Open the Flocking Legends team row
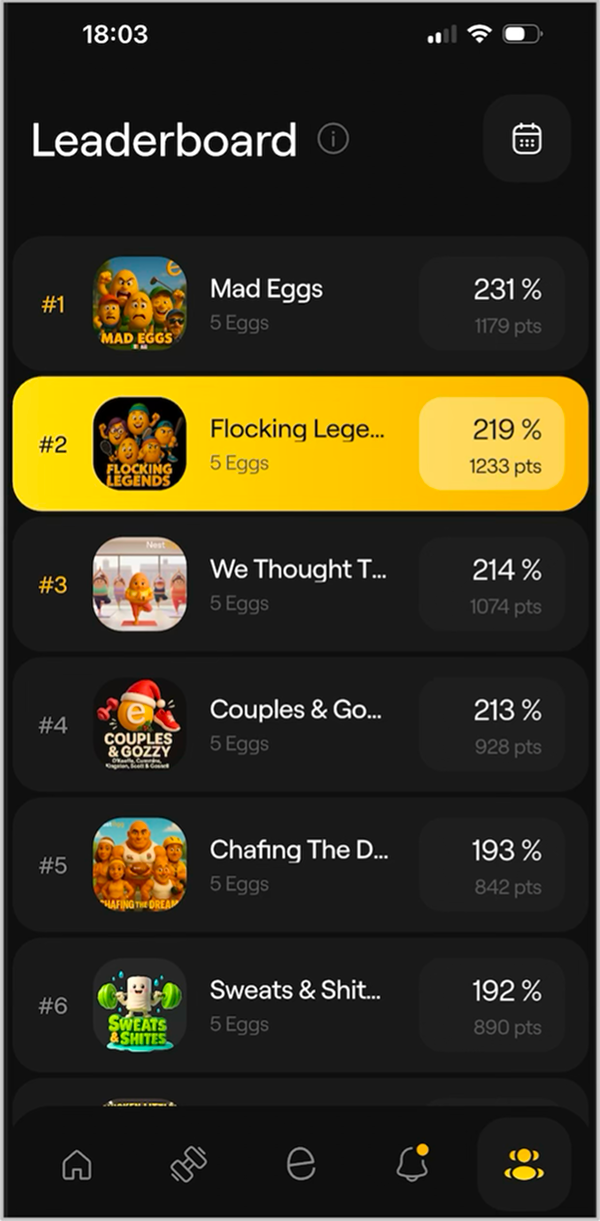600x1221 pixels. [x=300, y=444]
